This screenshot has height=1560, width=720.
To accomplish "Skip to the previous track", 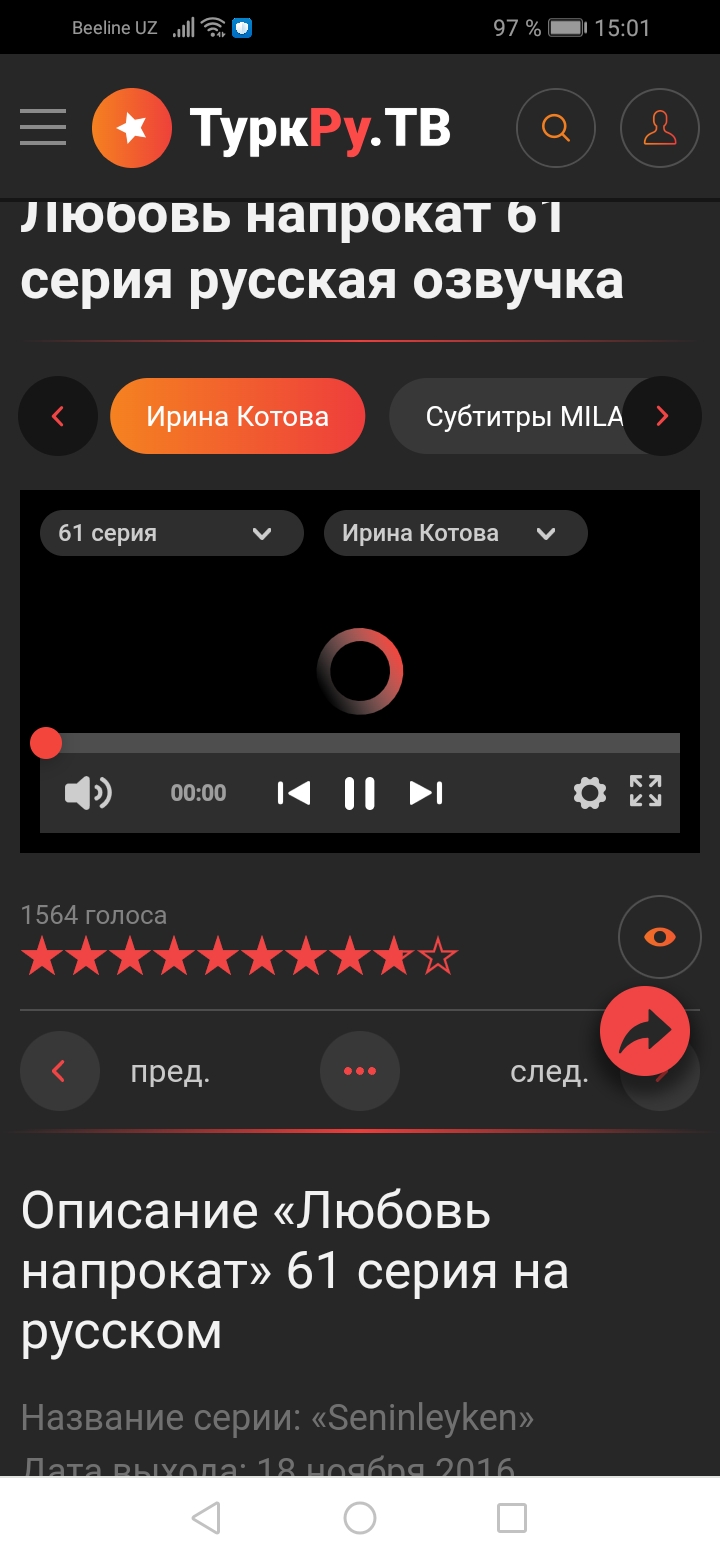I will tap(294, 793).
